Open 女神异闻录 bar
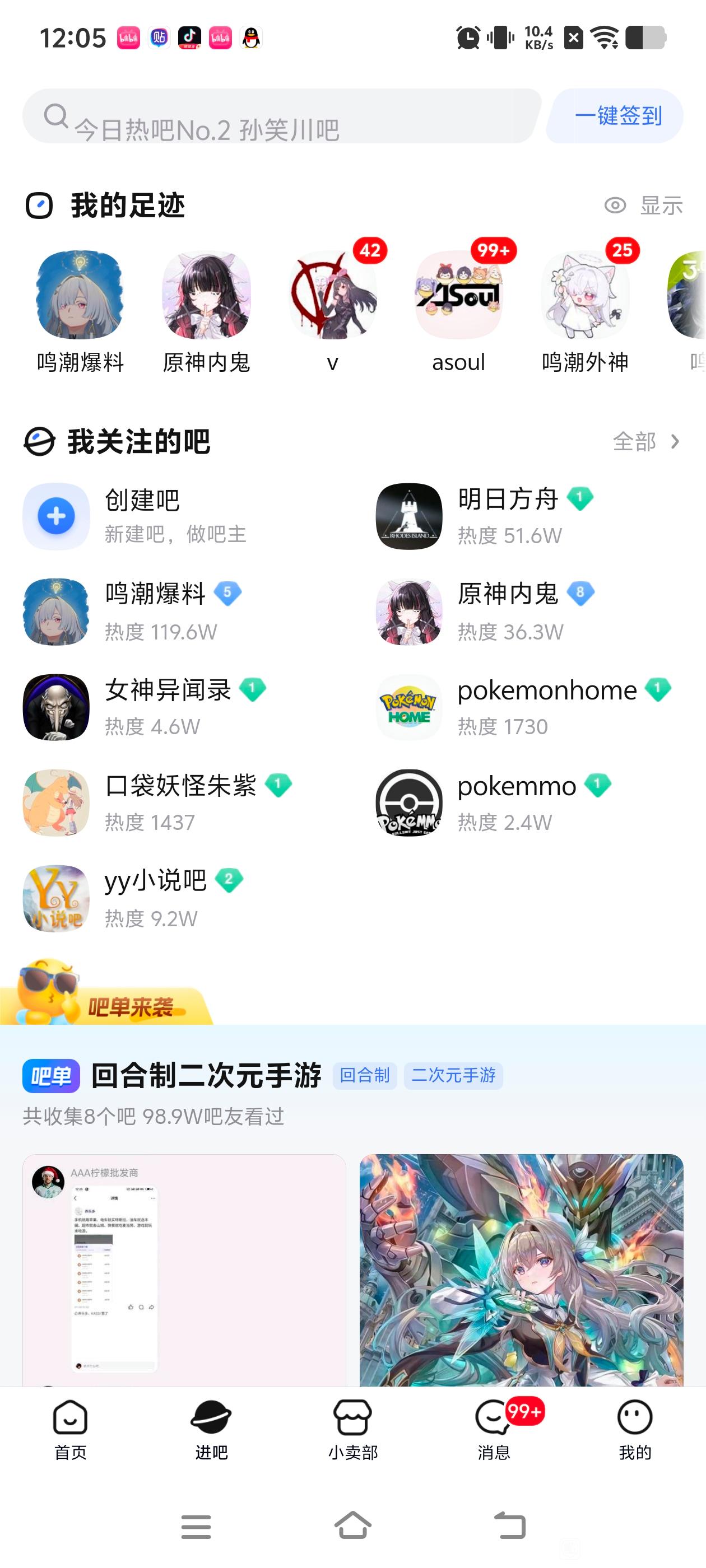706x1568 pixels. point(168,707)
